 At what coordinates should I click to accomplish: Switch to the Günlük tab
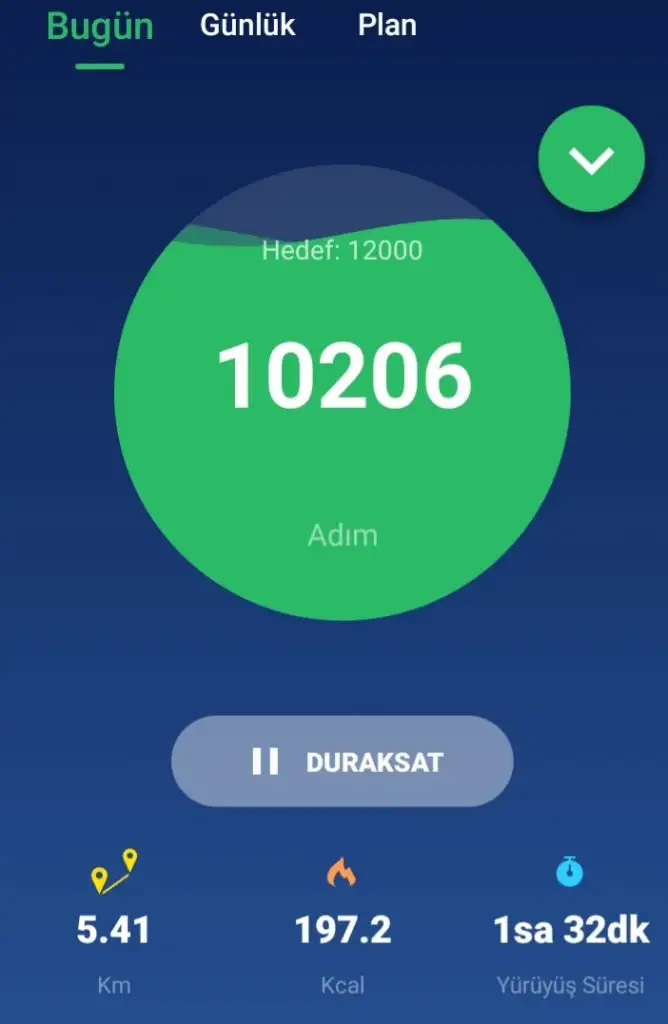[x=248, y=26]
